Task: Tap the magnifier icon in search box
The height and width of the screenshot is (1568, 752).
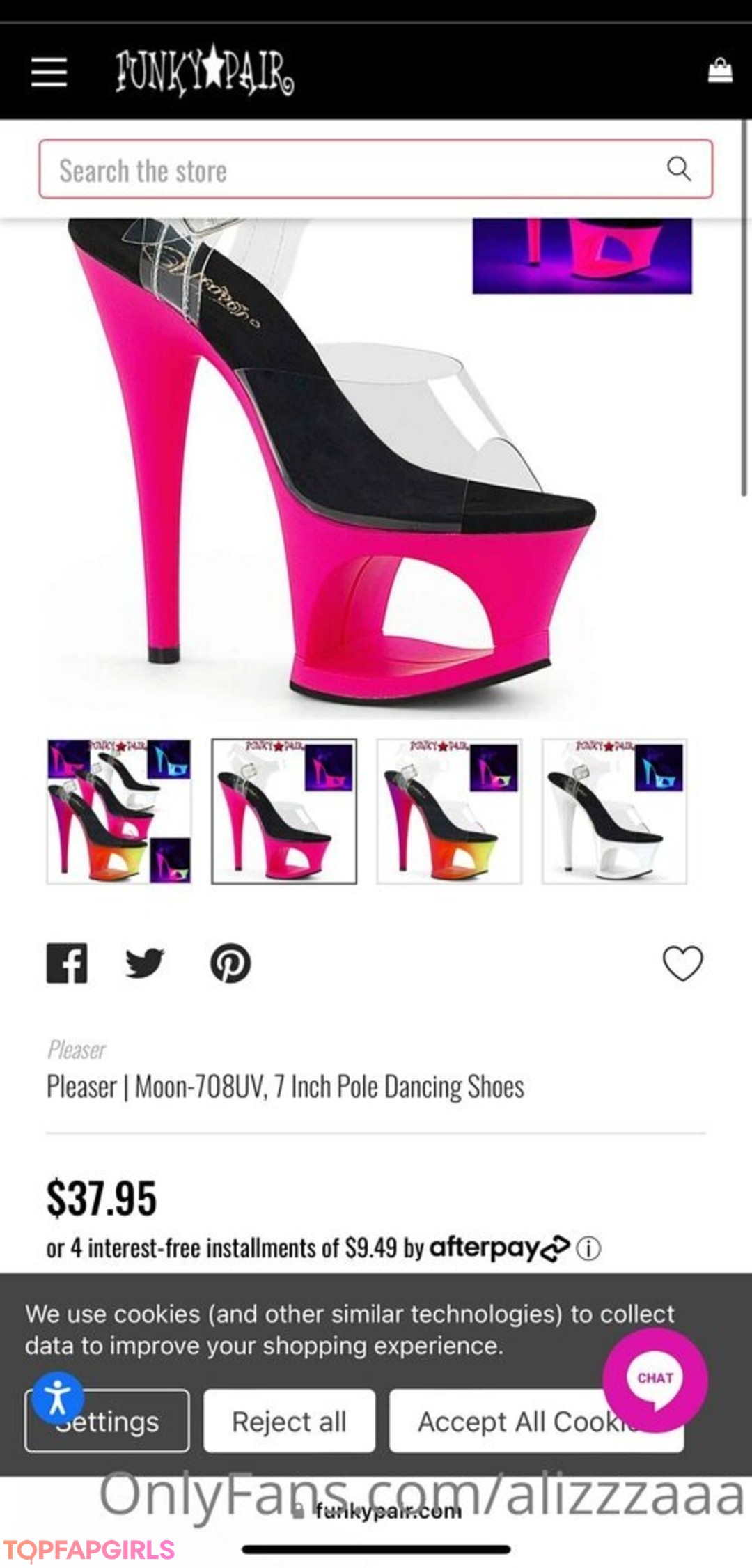Action: [x=679, y=169]
